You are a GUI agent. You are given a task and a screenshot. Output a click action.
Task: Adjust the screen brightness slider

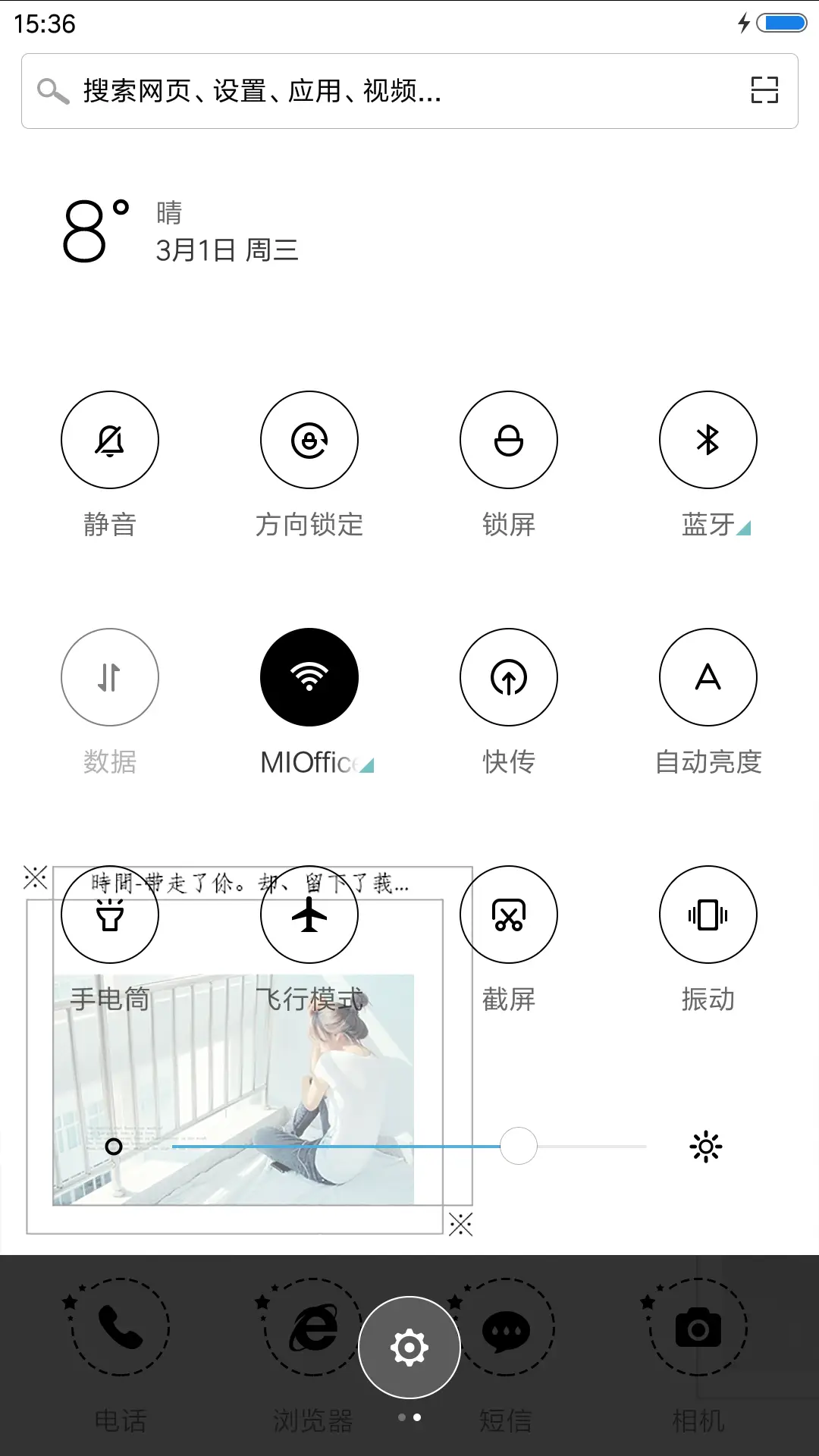click(519, 1147)
